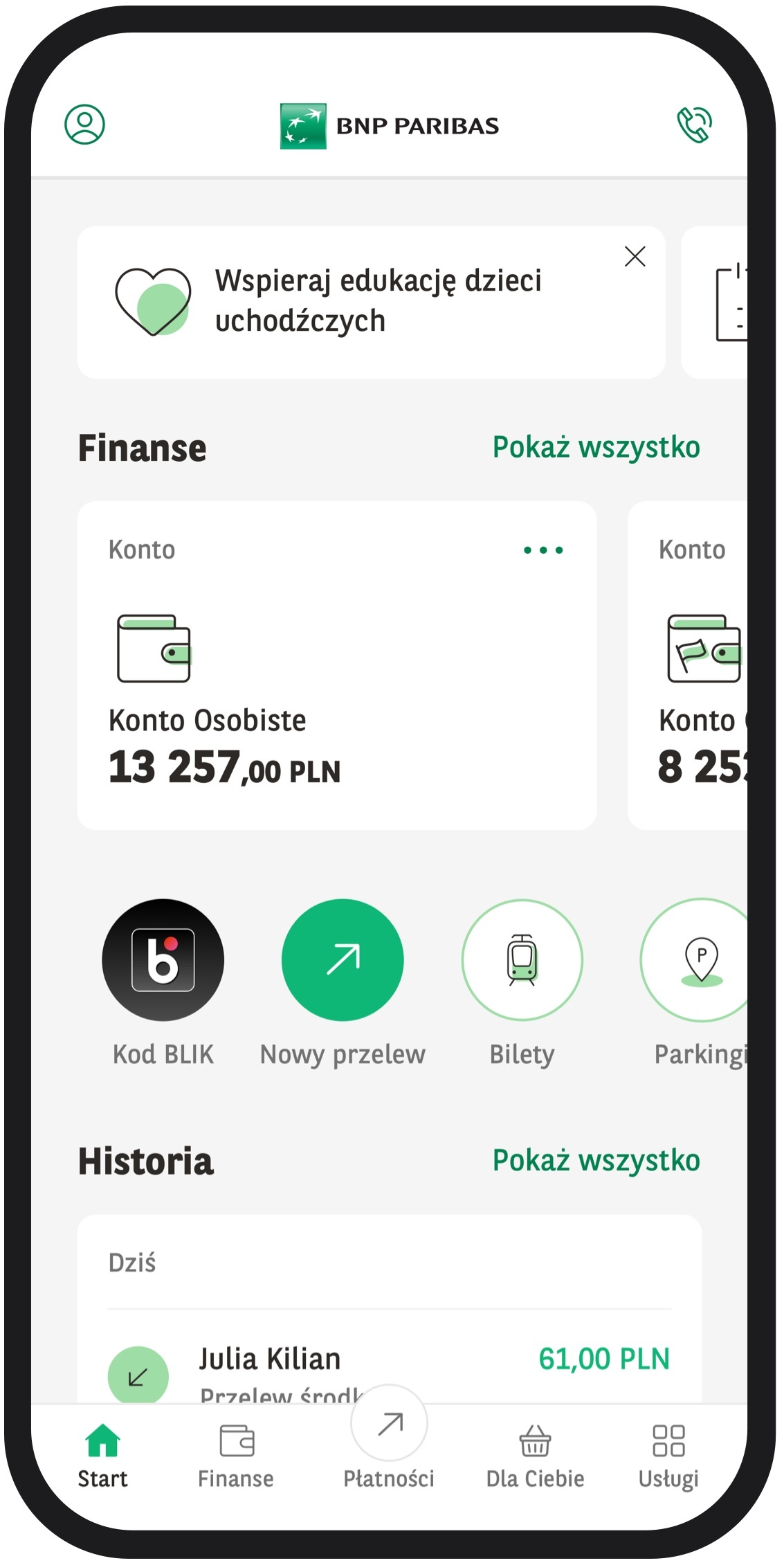Open the three-dot menu on Konto Osobiste
This screenshot has width=784, height=1563.
click(543, 550)
